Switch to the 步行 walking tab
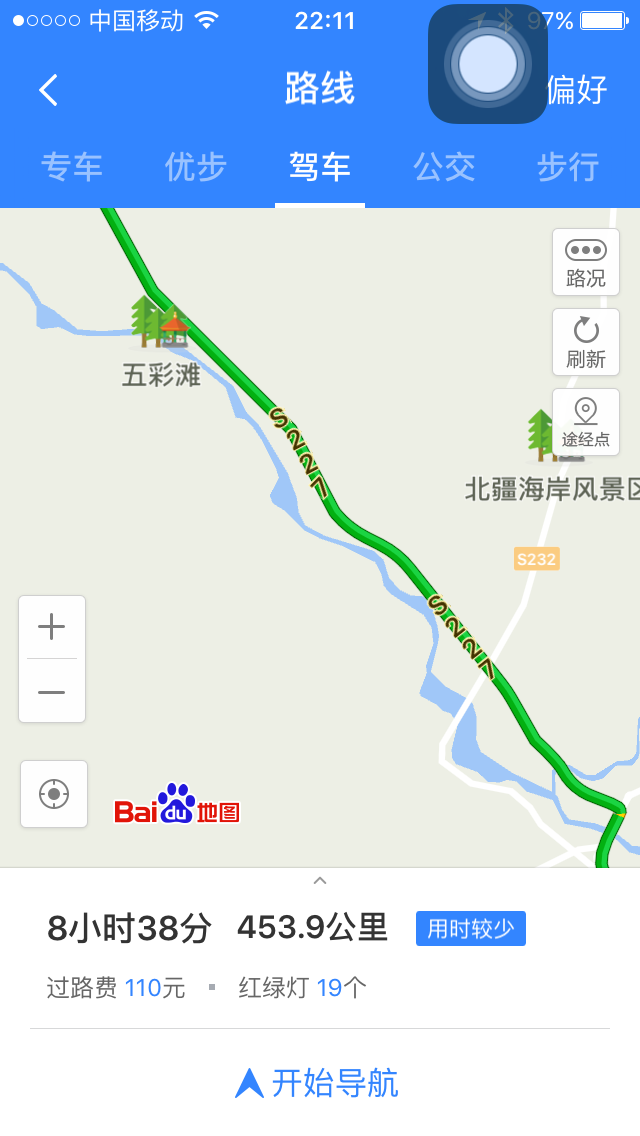The width and height of the screenshot is (640, 1136). (x=568, y=167)
